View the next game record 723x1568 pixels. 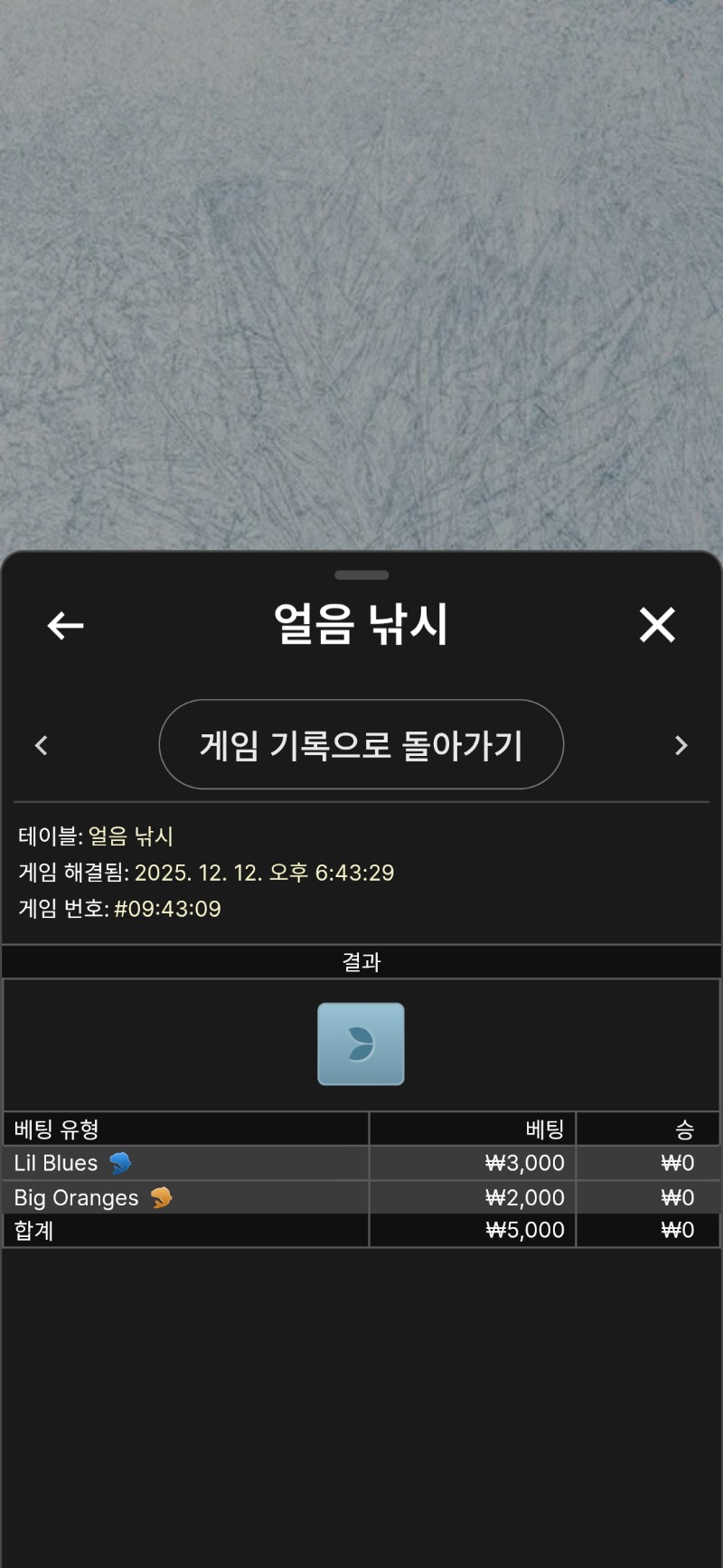pyautogui.click(x=681, y=745)
